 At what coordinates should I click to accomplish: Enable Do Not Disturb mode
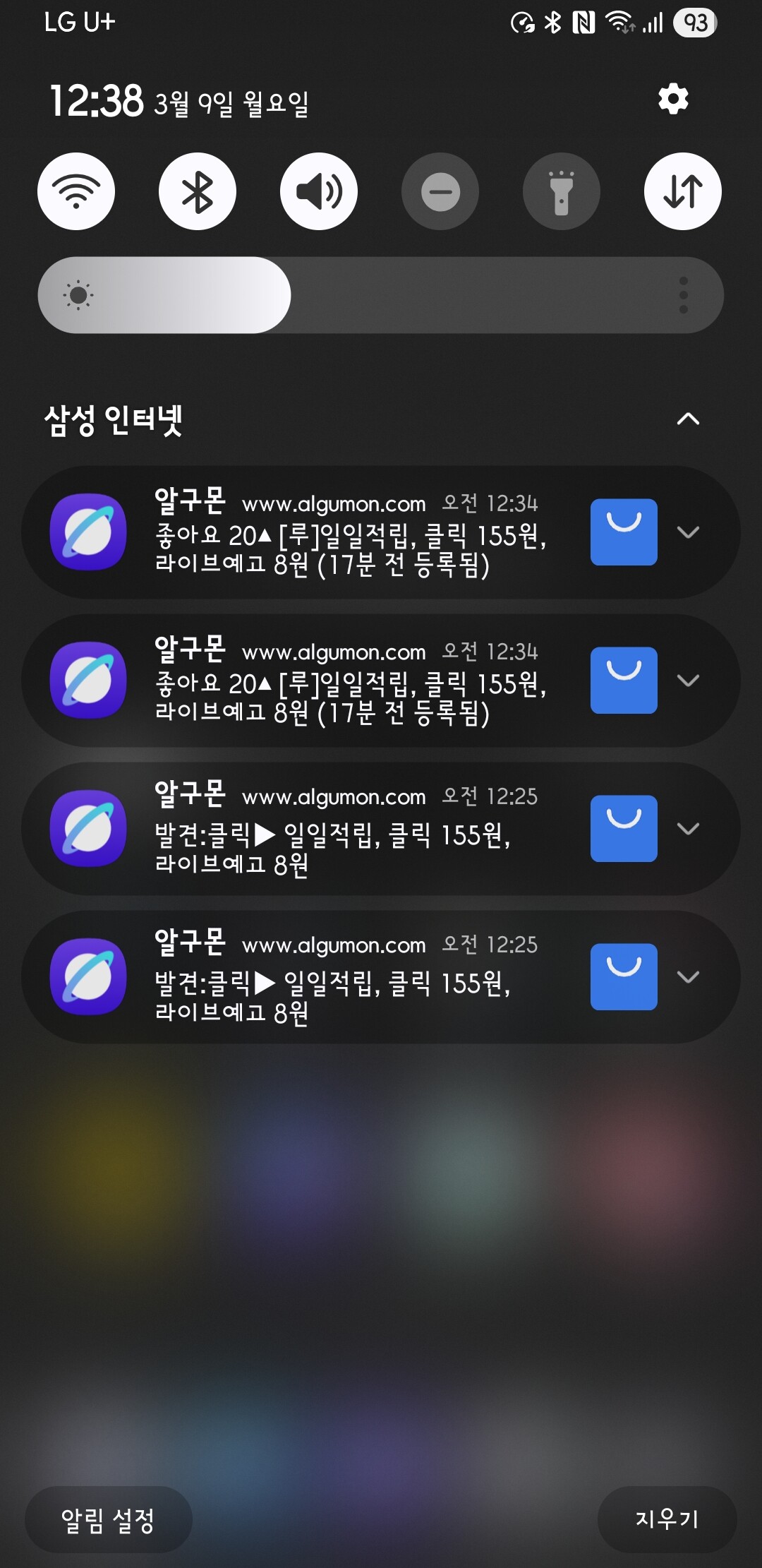tap(440, 191)
